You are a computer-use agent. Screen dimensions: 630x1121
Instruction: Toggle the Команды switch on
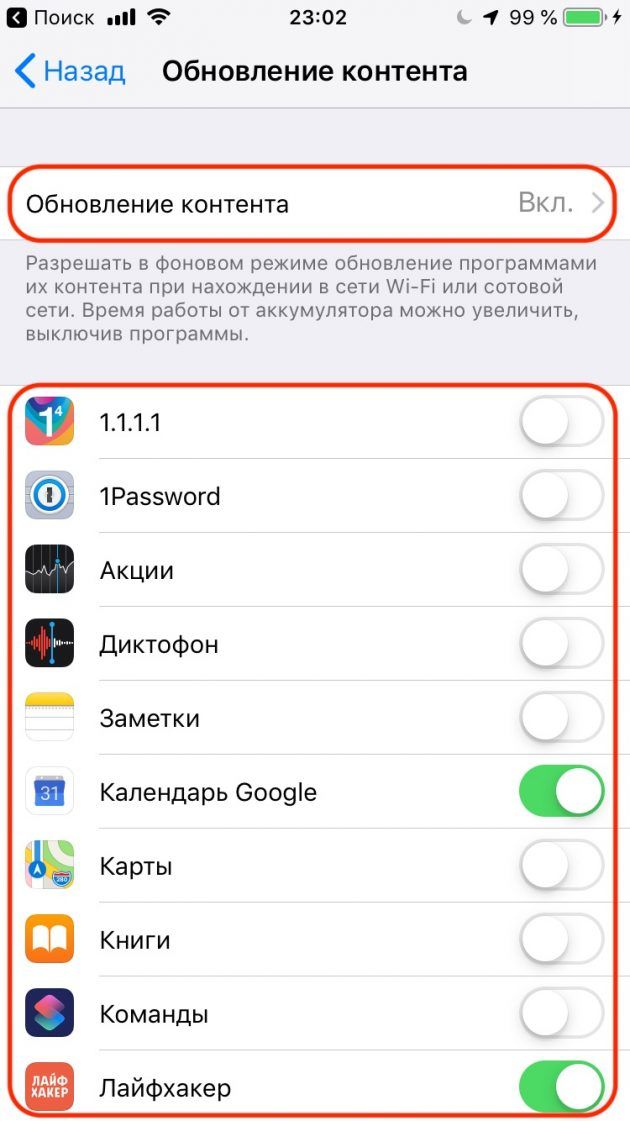561,1014
